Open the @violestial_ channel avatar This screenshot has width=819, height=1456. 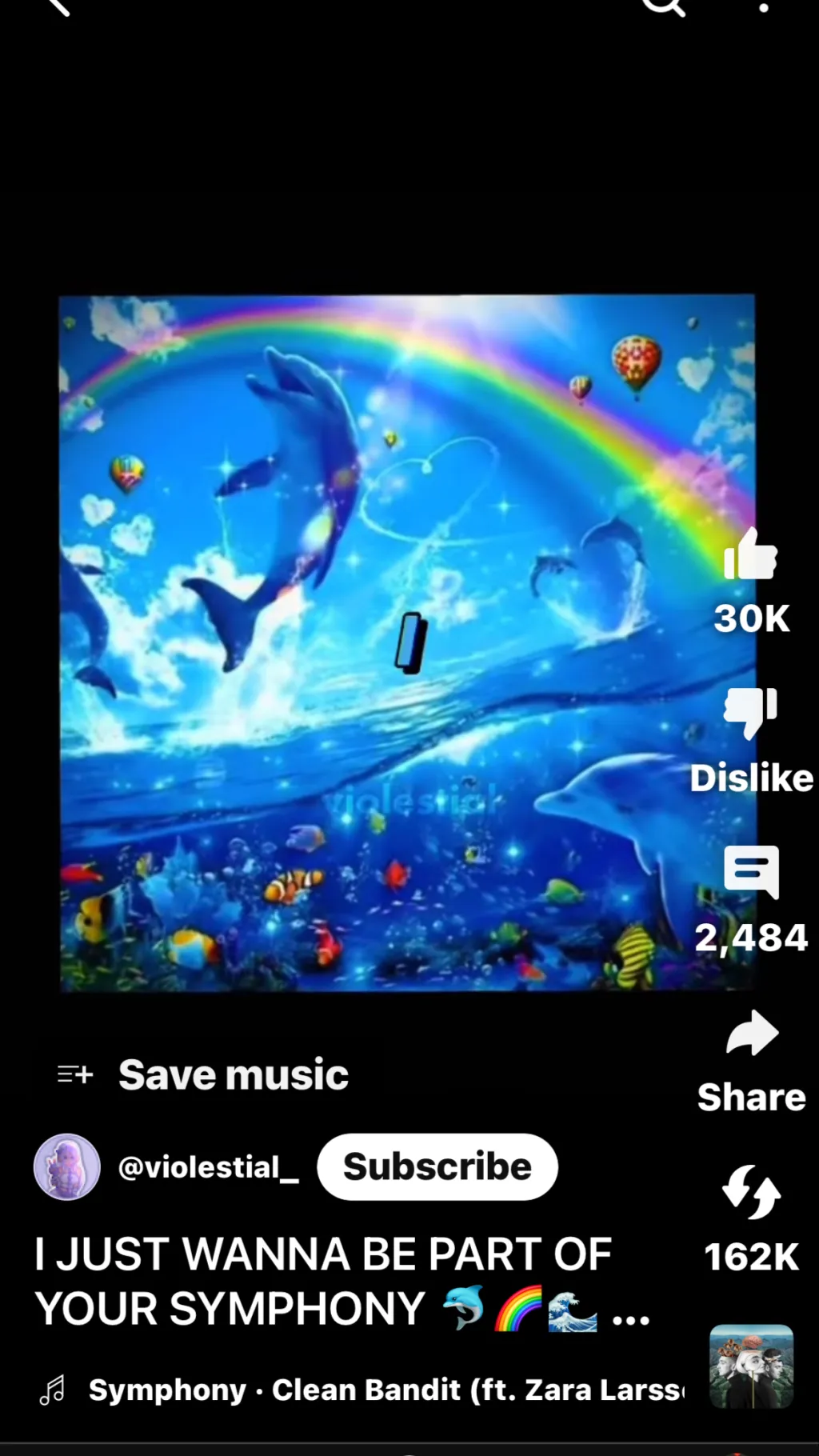pos(67,1167)
